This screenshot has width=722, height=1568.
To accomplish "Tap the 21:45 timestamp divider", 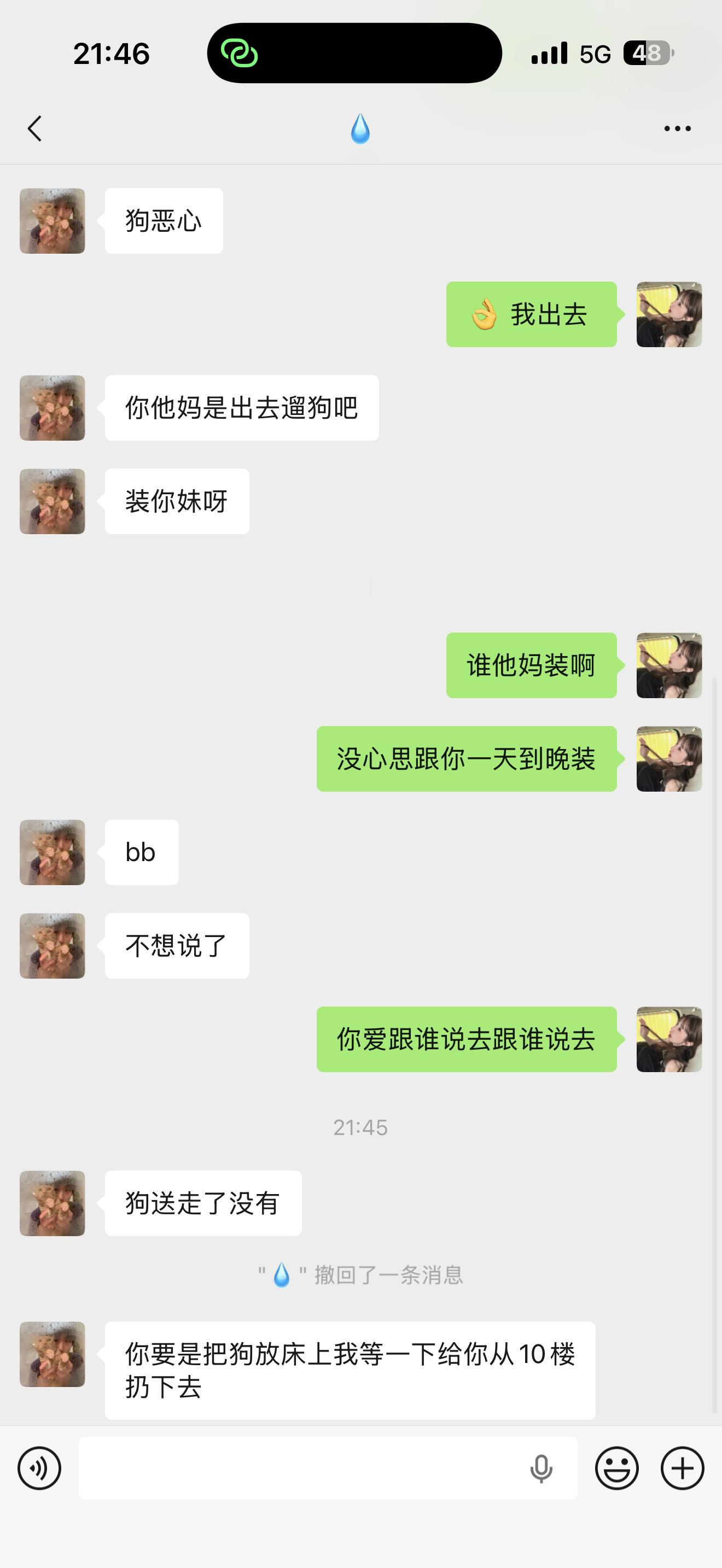I will (x=360, y=1127).
